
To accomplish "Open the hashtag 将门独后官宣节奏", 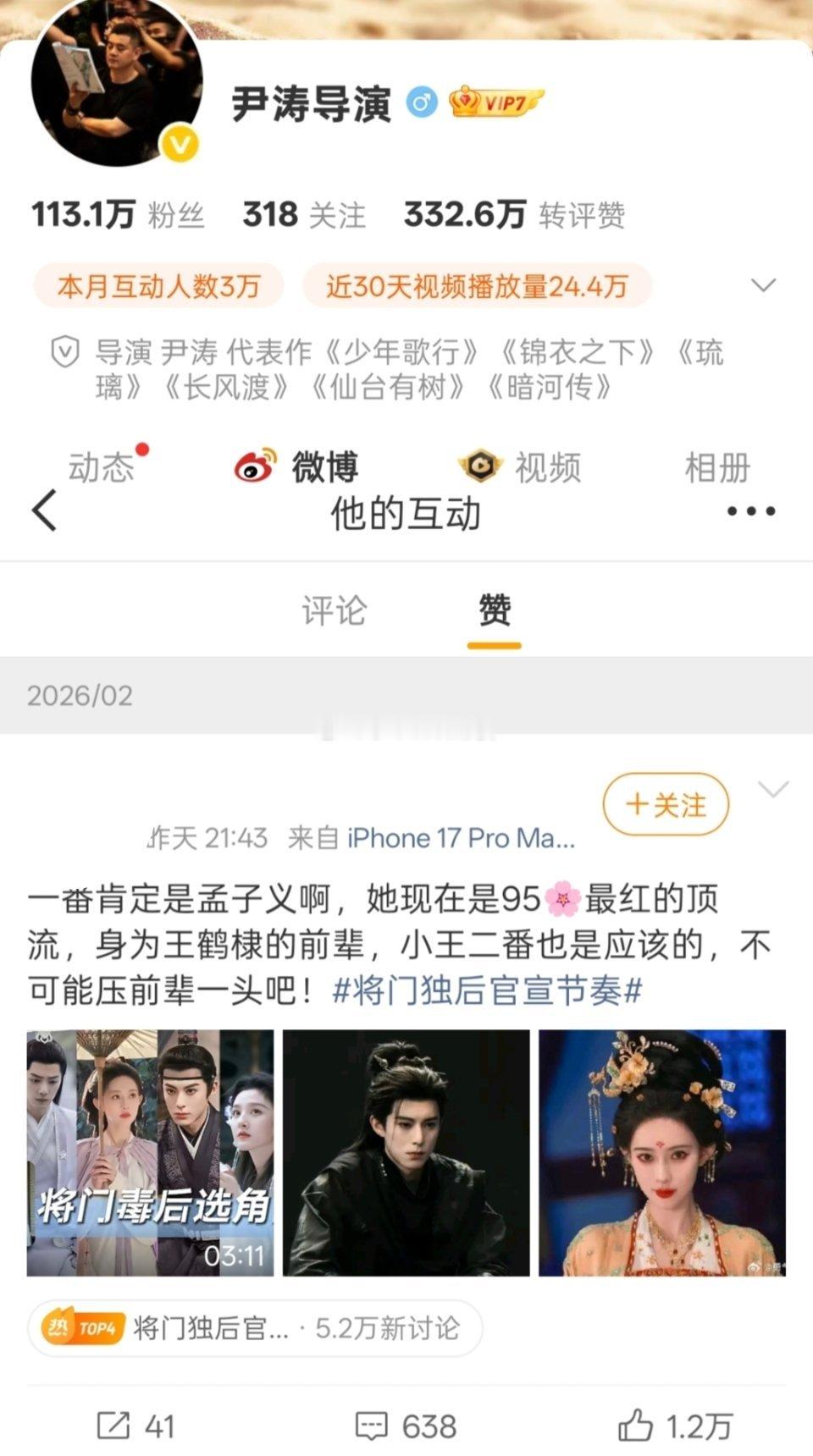I will pos(483,988).
